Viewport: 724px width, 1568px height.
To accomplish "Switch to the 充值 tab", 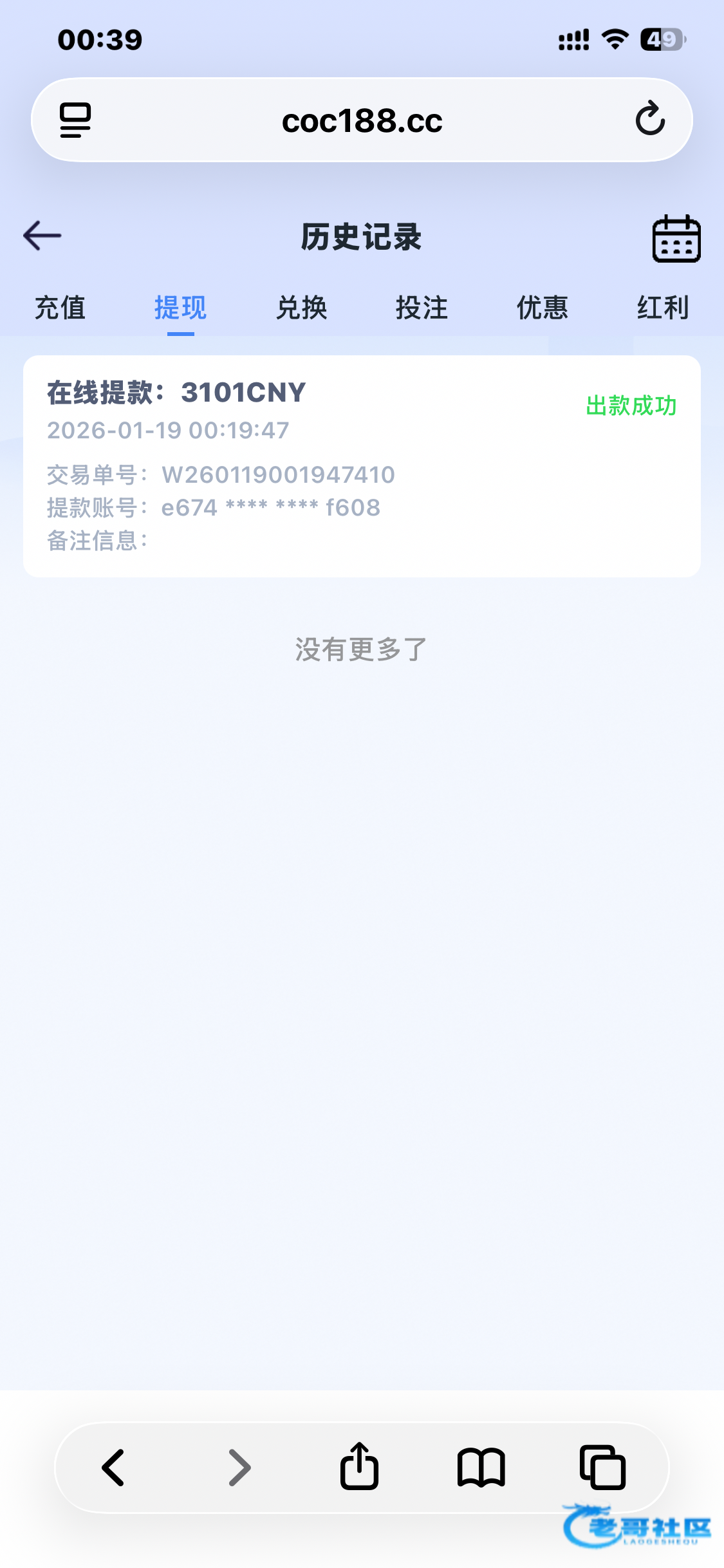I will click(x=60, y=308).
